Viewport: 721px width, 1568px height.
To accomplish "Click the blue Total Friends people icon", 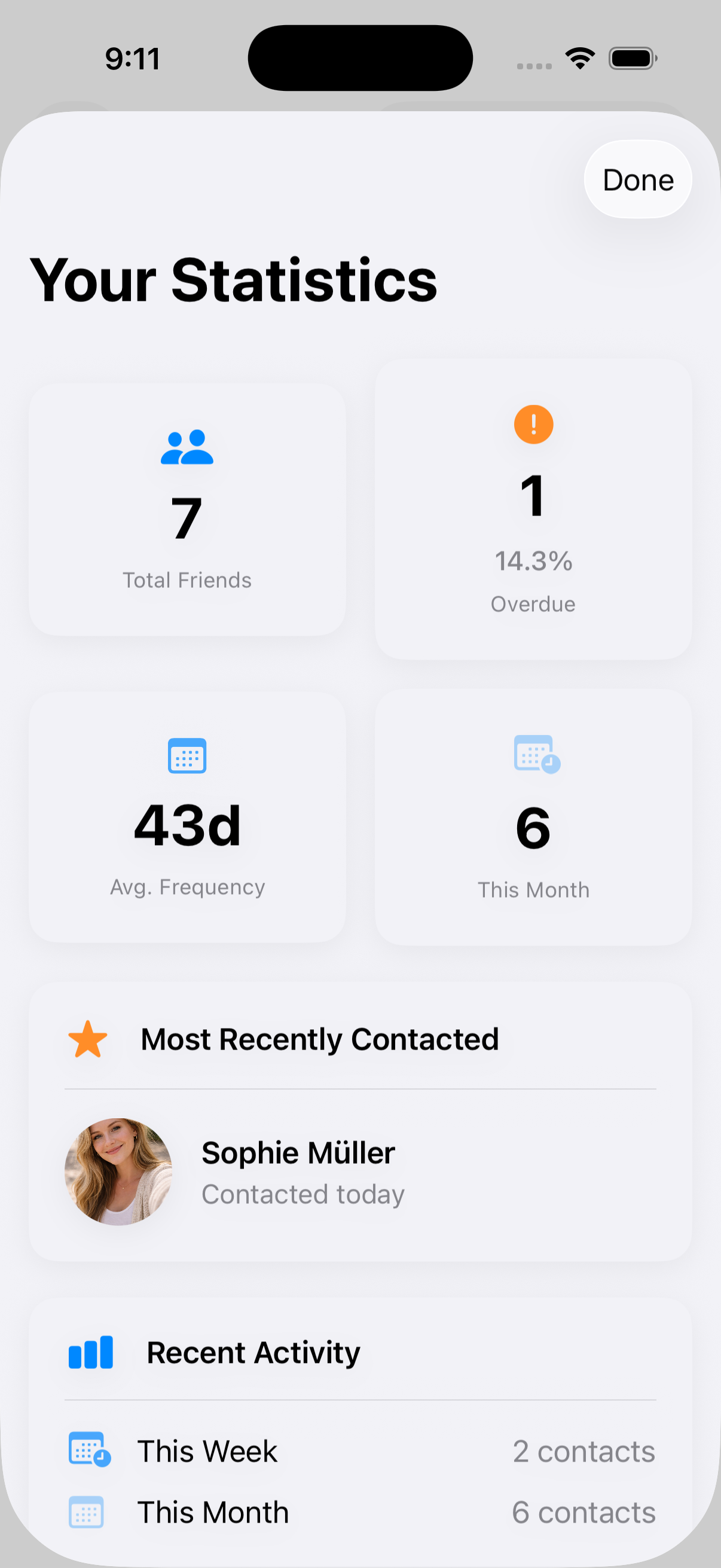I will click(187, 447).
